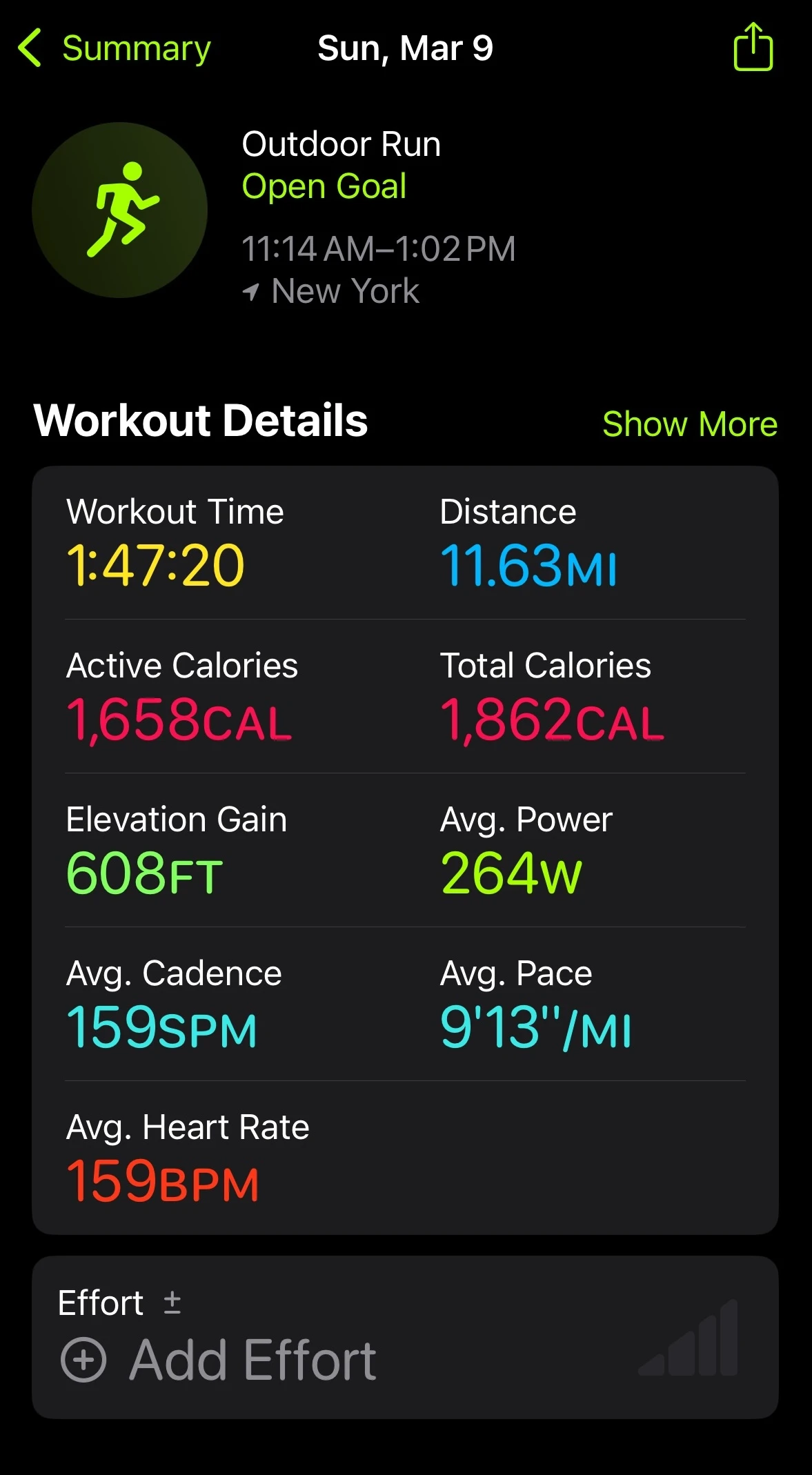Share this workout
Screen dimensions: 812x1475
753,47
